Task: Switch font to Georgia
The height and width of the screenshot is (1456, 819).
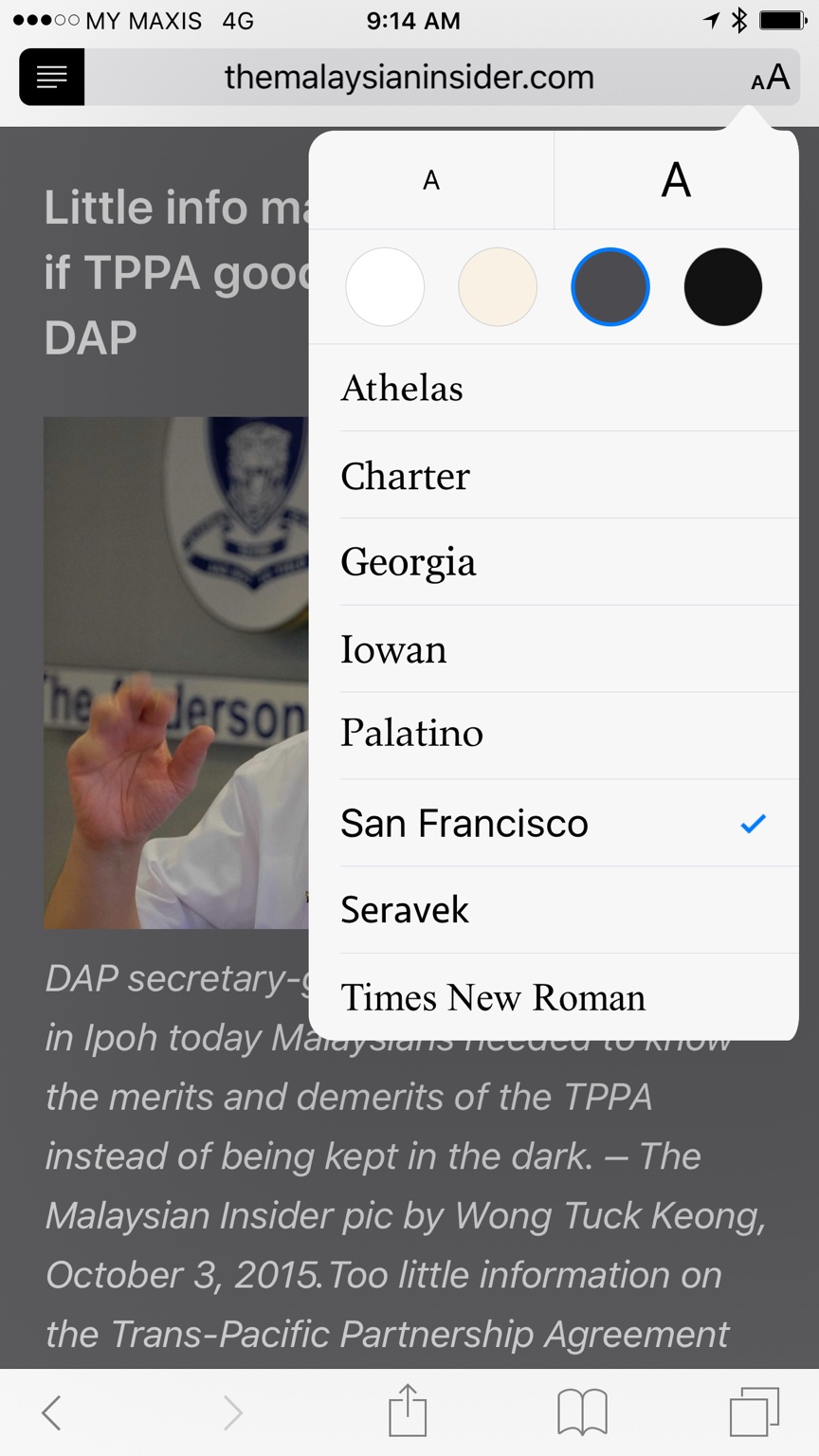Action: pos(554,562)
